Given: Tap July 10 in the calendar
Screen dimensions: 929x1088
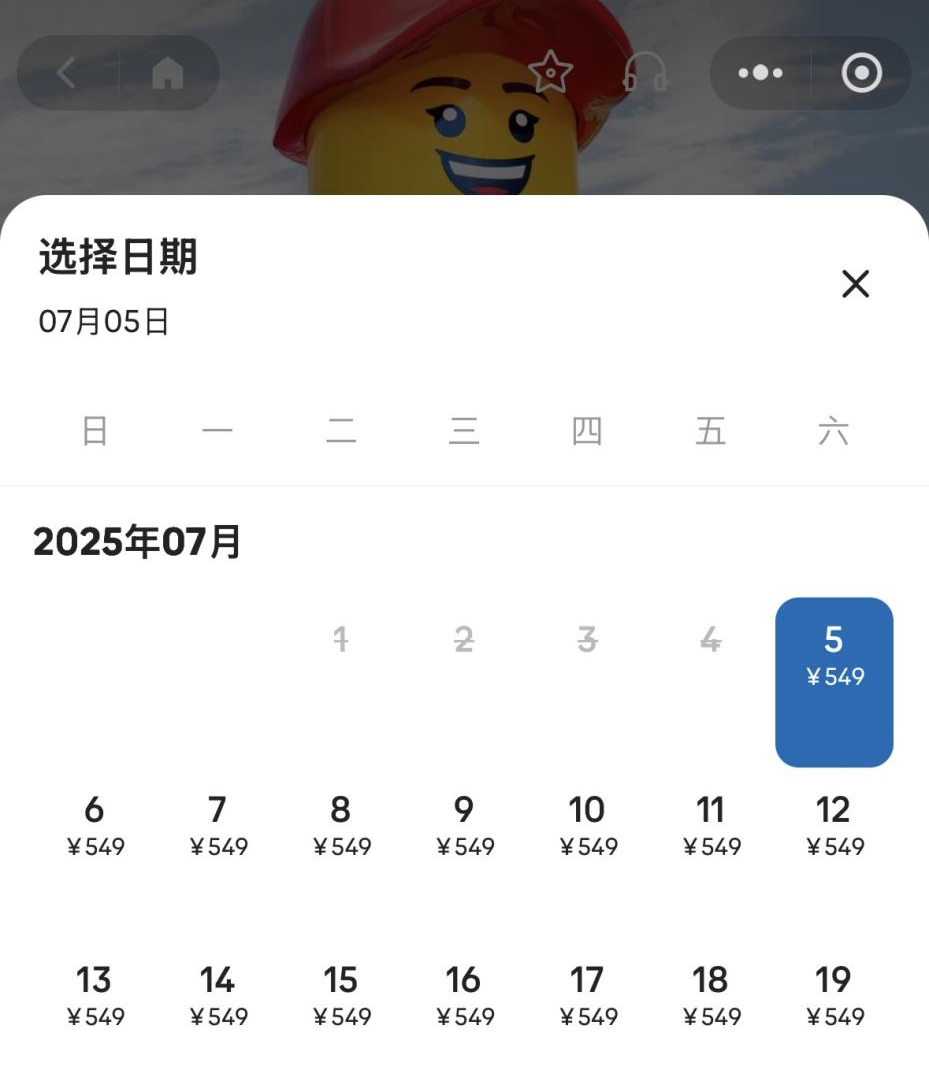Looking at the screenshot, I should 587,826.
